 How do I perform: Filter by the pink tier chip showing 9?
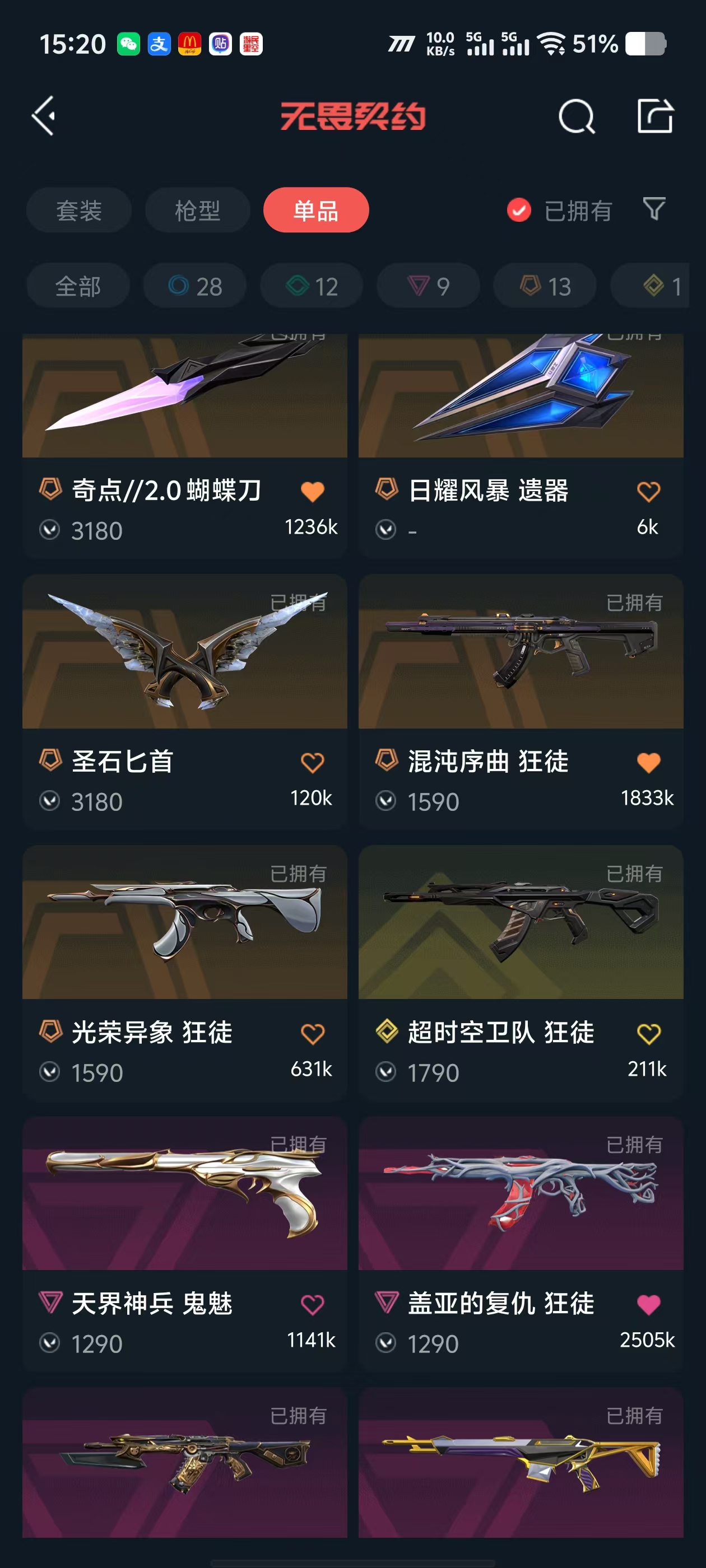pyautogui.click(x=428, y=286)
